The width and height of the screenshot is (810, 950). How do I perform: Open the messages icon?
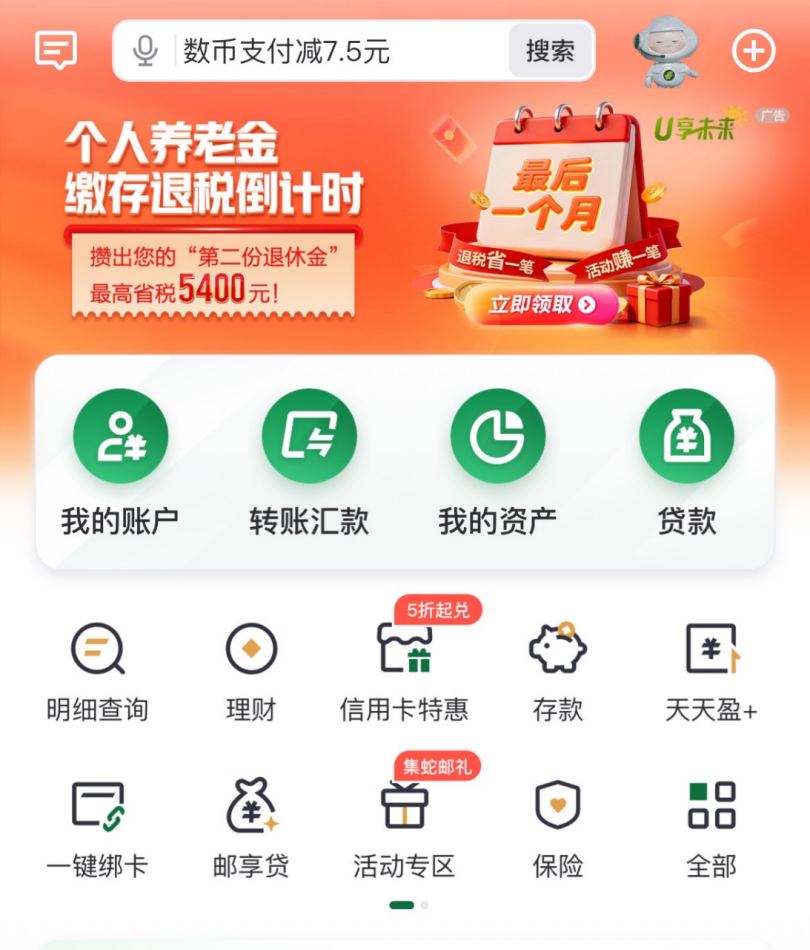tap(56, 49)
